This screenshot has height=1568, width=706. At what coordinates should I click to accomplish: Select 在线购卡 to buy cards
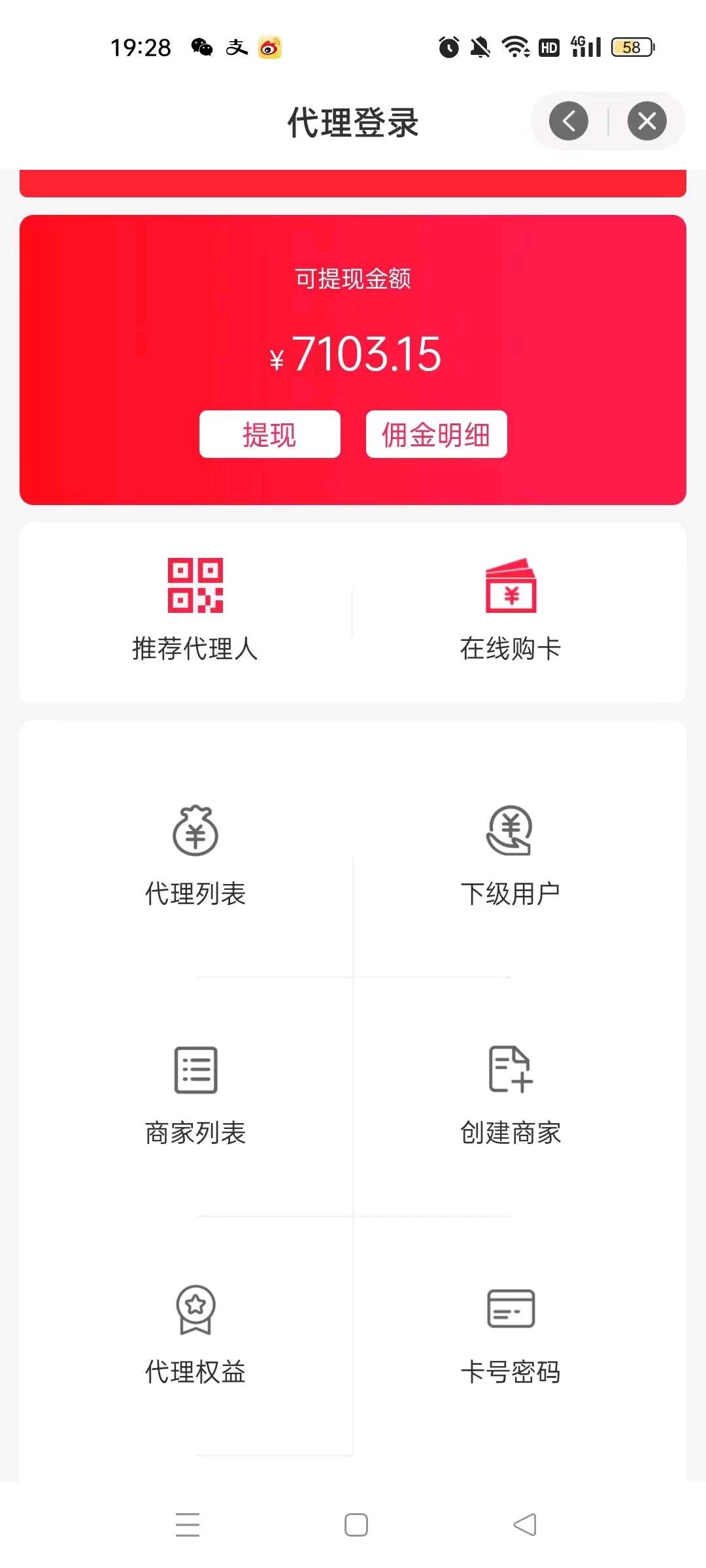511,609
